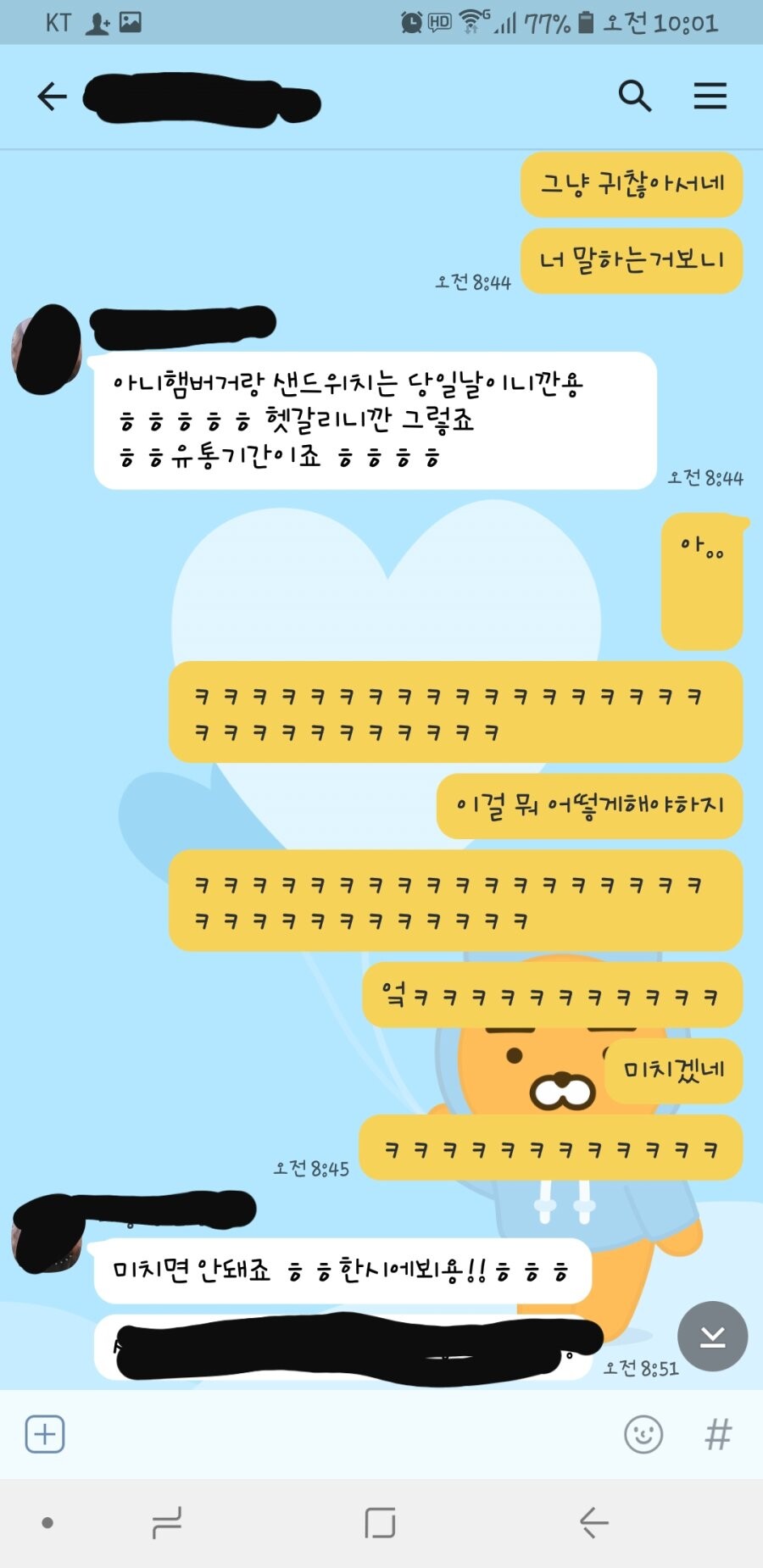Search within this conversation
This screenshot has width=763, height=1568.
[x=634, y=97]
